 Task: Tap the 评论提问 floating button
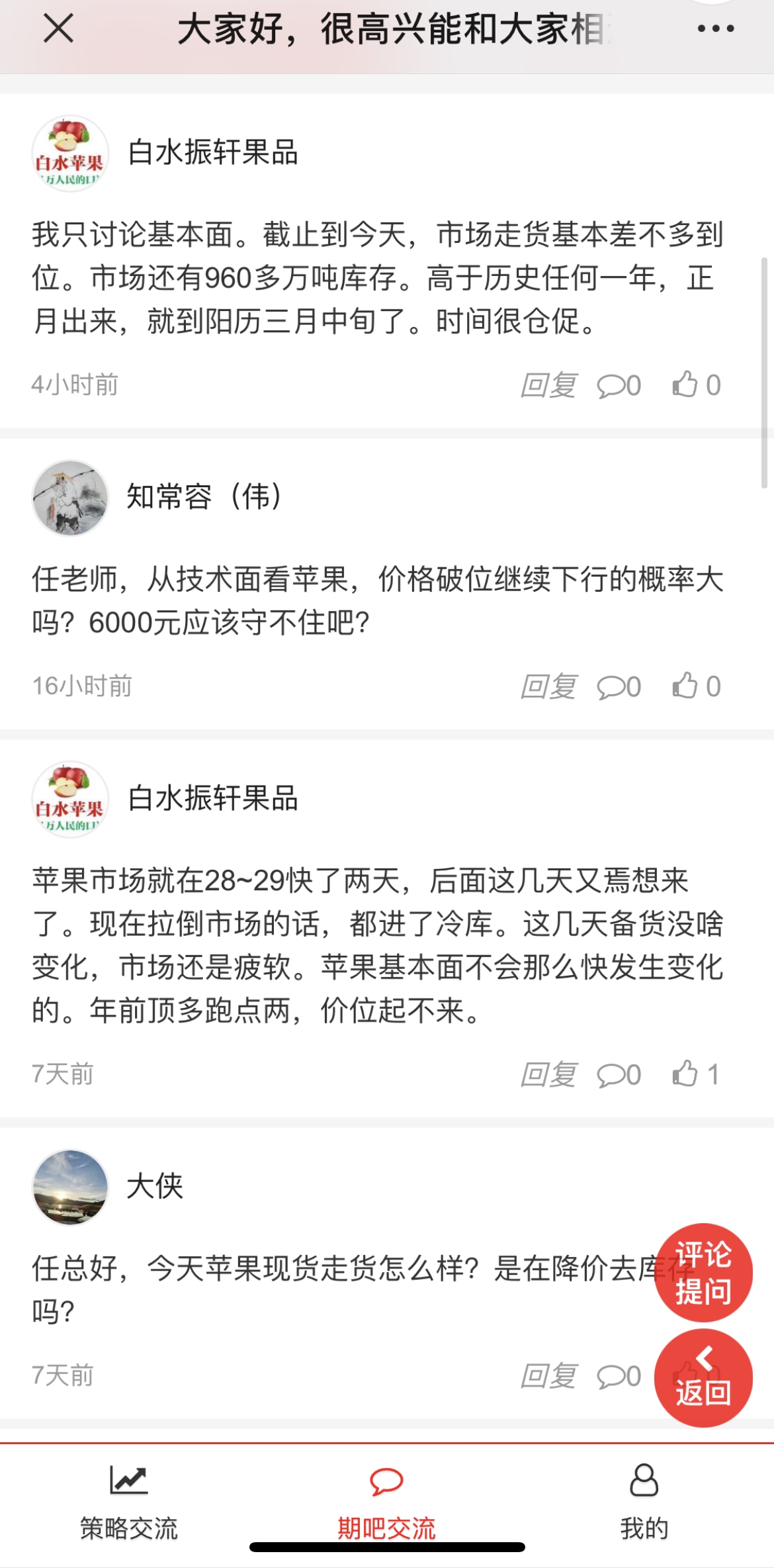703,1272
